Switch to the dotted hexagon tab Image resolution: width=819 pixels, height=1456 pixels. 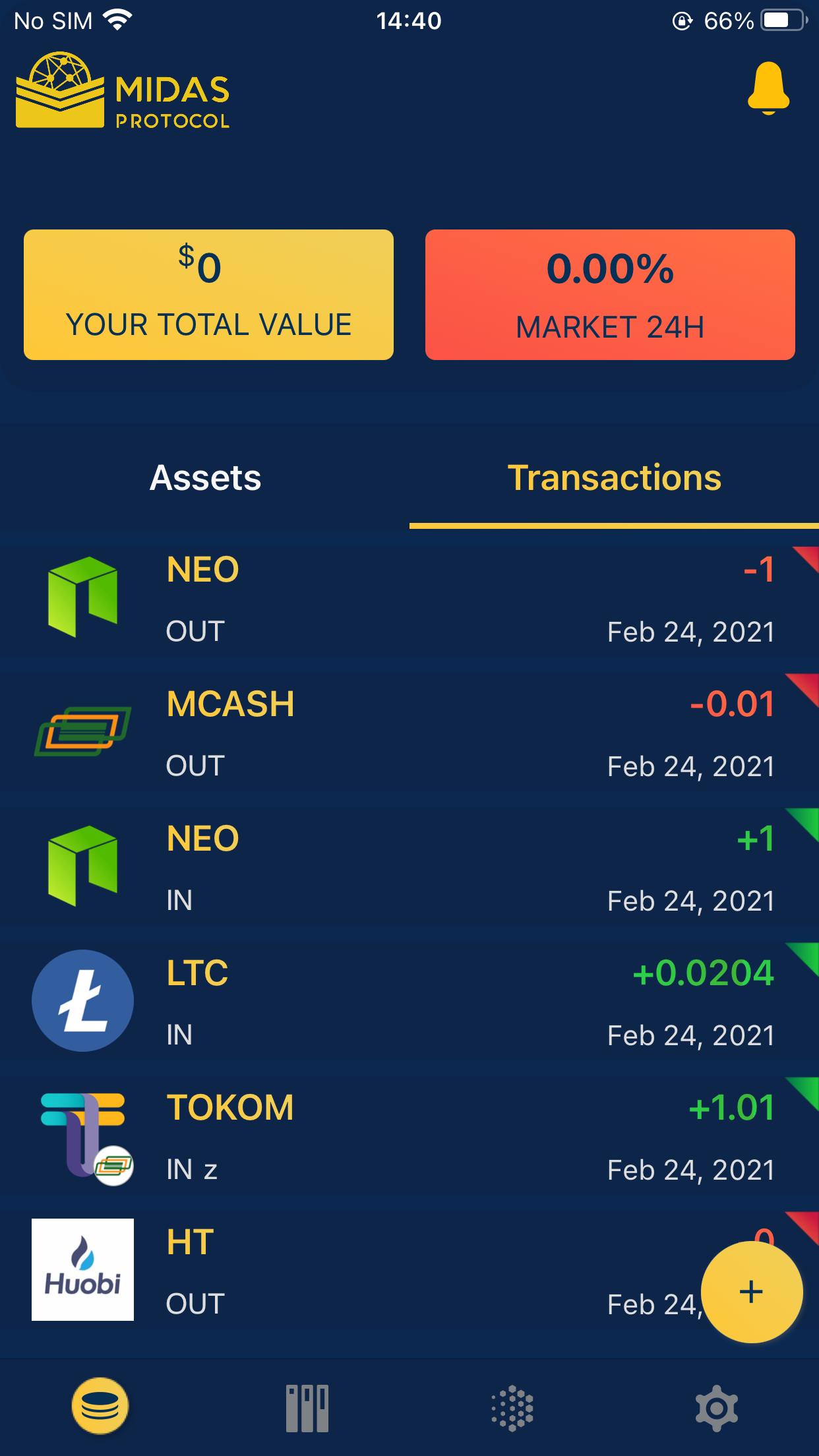pos(512,1408)
